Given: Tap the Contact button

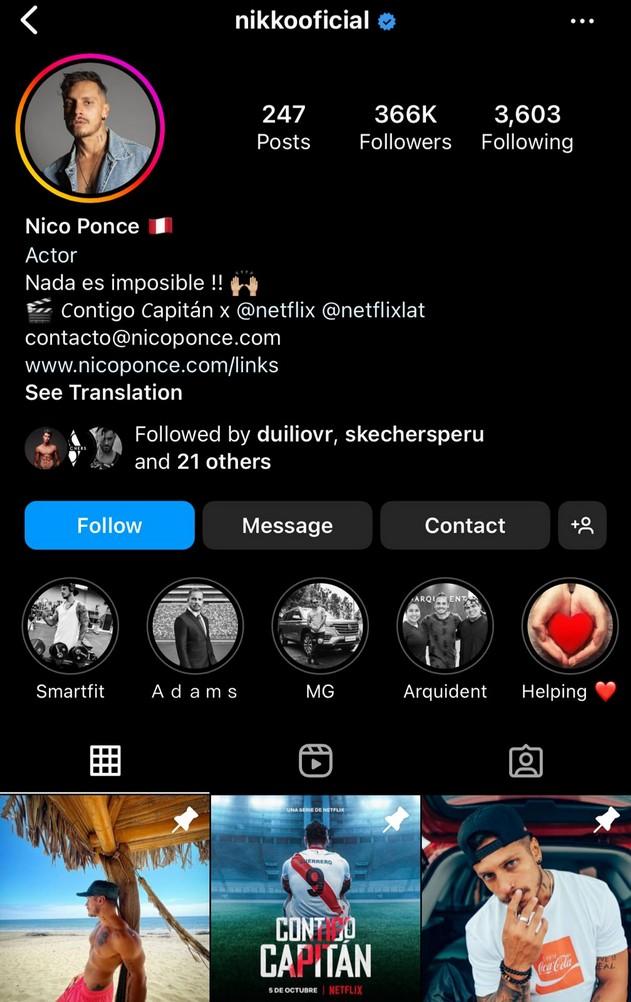Looking at the screenshot, I should (x=465, y=525).
